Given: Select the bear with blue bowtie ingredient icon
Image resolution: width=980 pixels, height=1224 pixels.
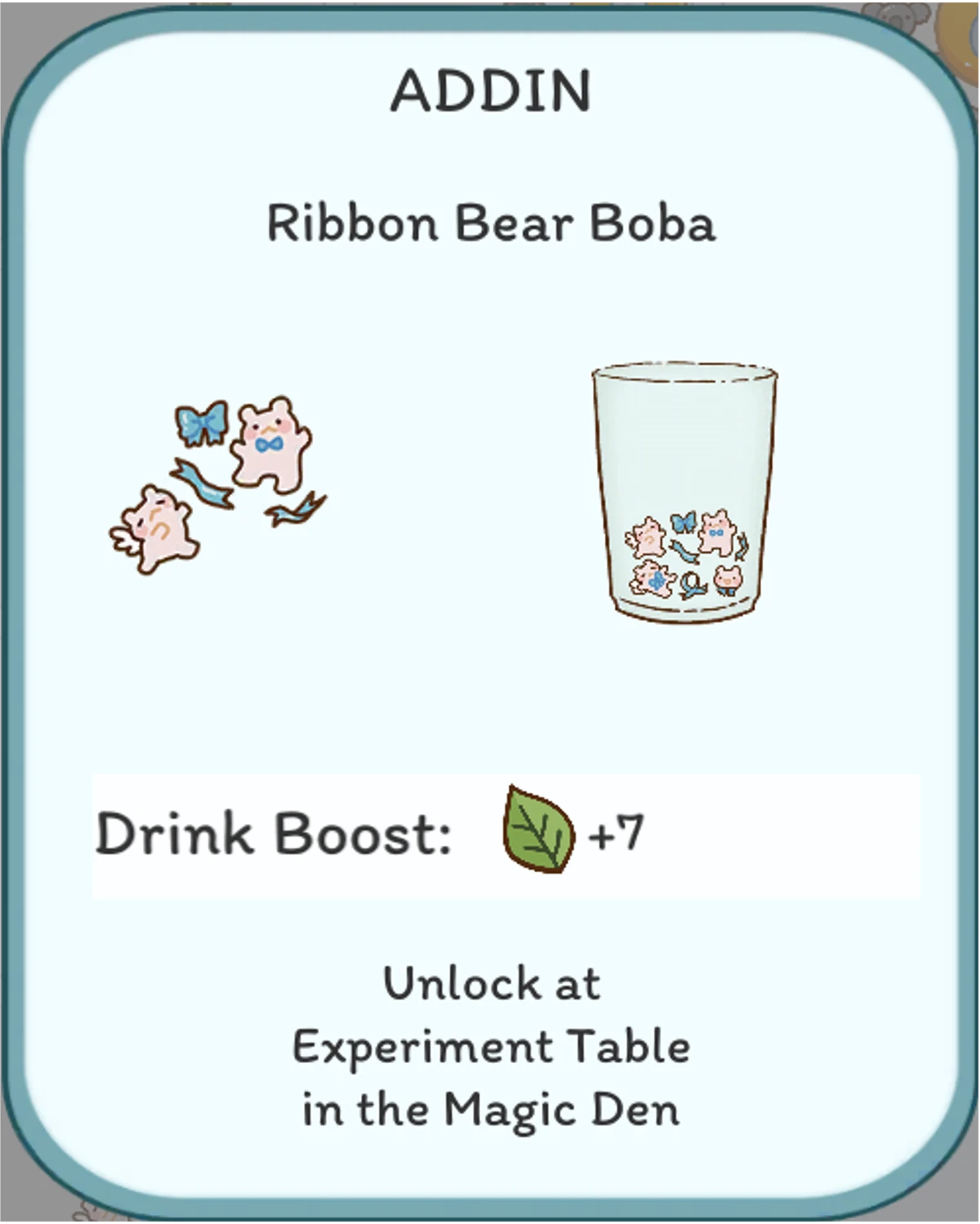Looking at the screenshot, I should (x=269, y=441).
